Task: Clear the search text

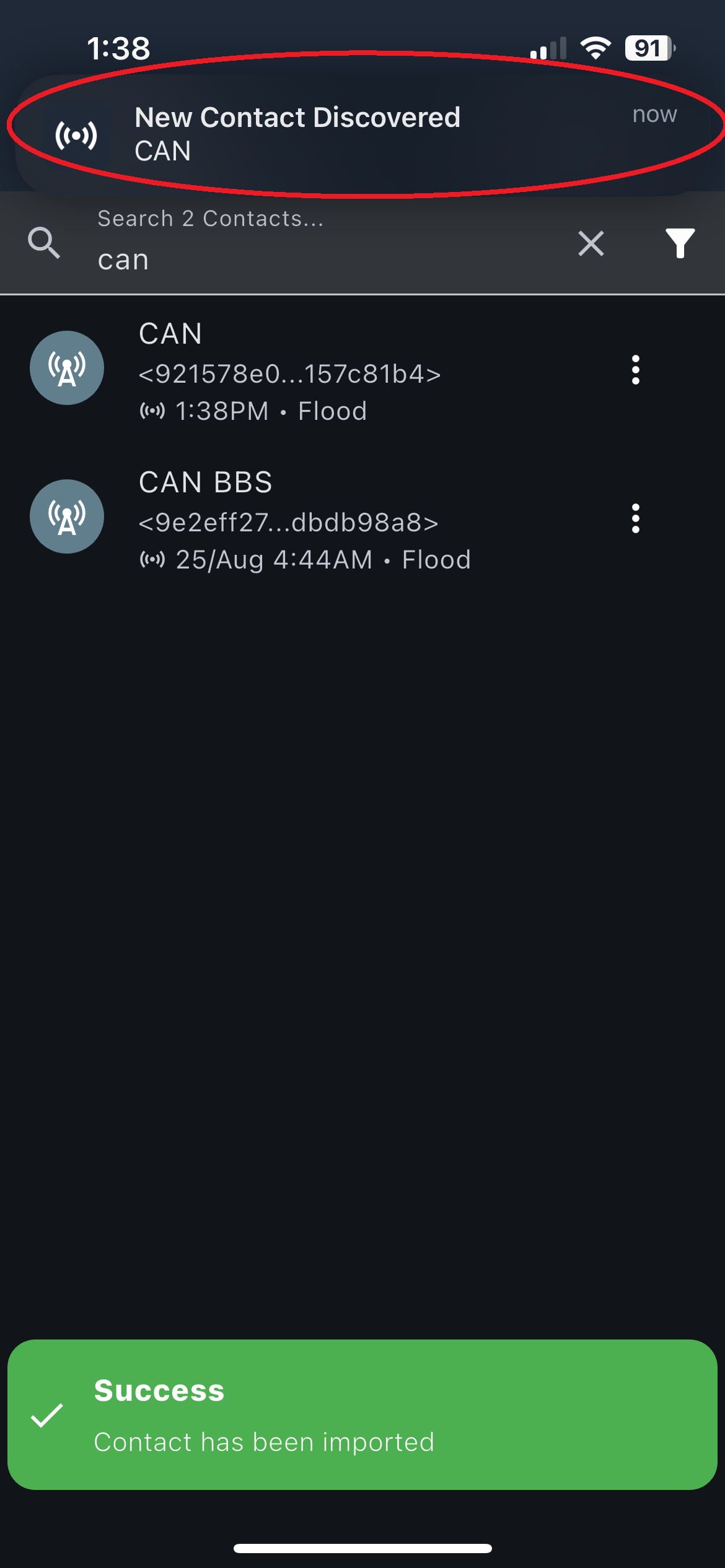Action: point(591,243)
